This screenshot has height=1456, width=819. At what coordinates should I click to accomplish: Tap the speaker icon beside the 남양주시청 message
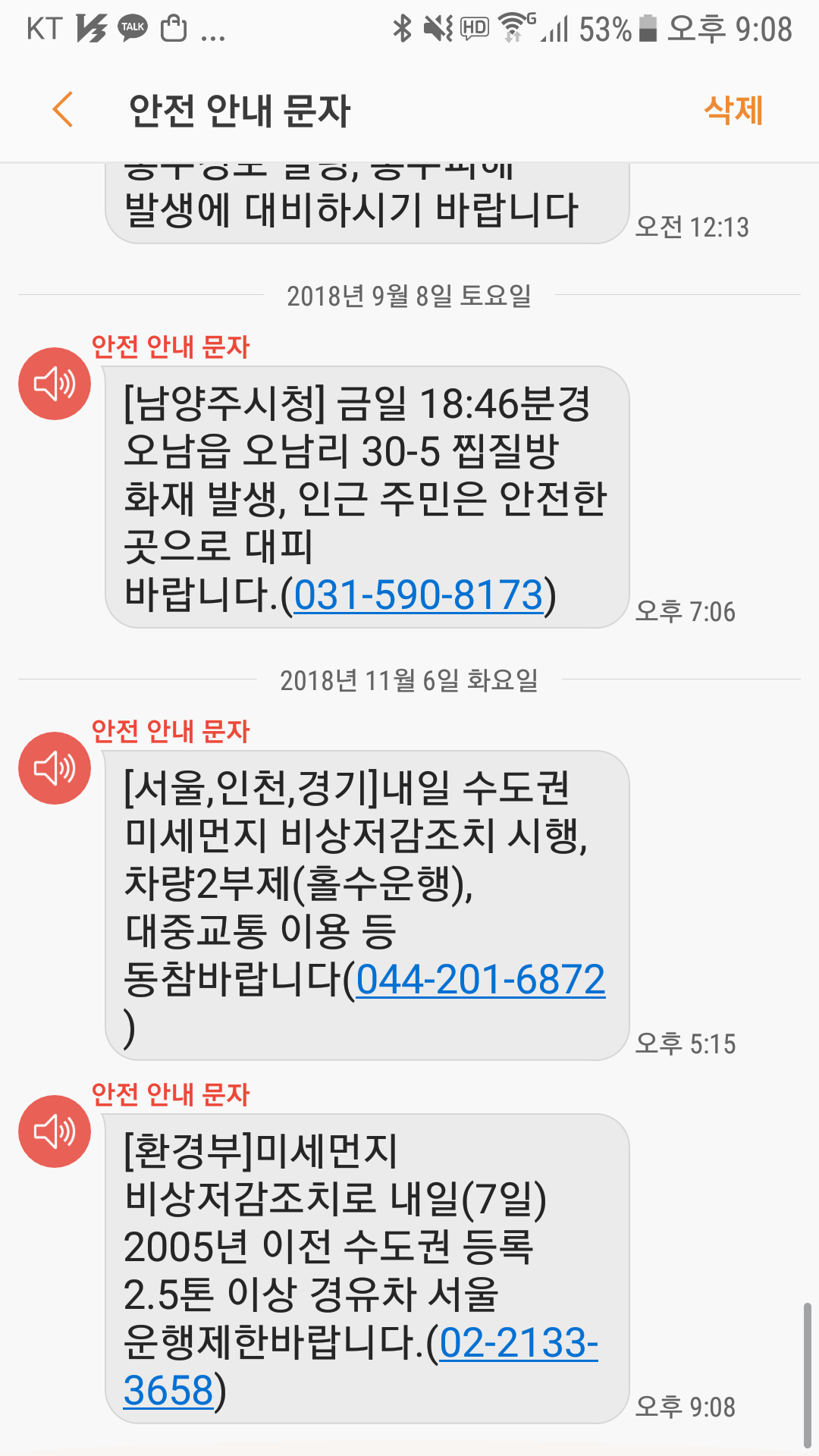tap(55, 384)
